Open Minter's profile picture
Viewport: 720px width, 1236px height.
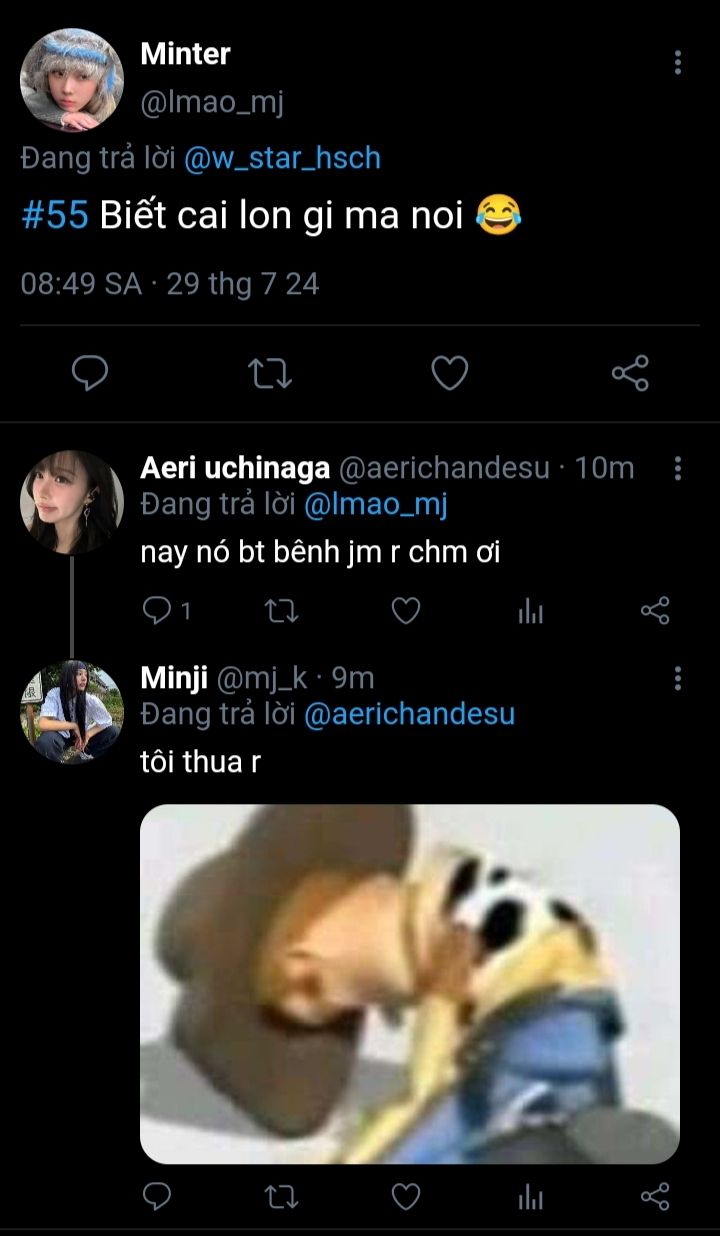pos(72,80)
